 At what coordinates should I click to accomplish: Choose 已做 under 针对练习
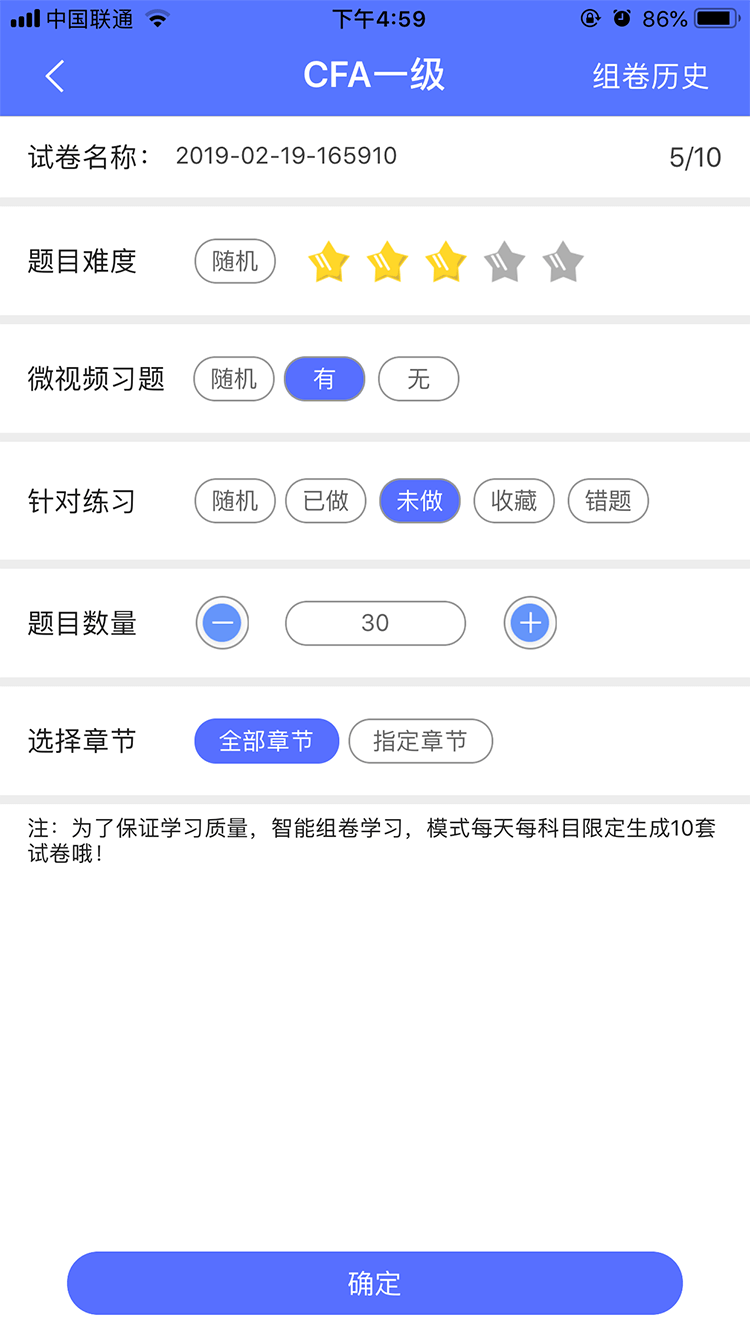[x=327, y=501]
